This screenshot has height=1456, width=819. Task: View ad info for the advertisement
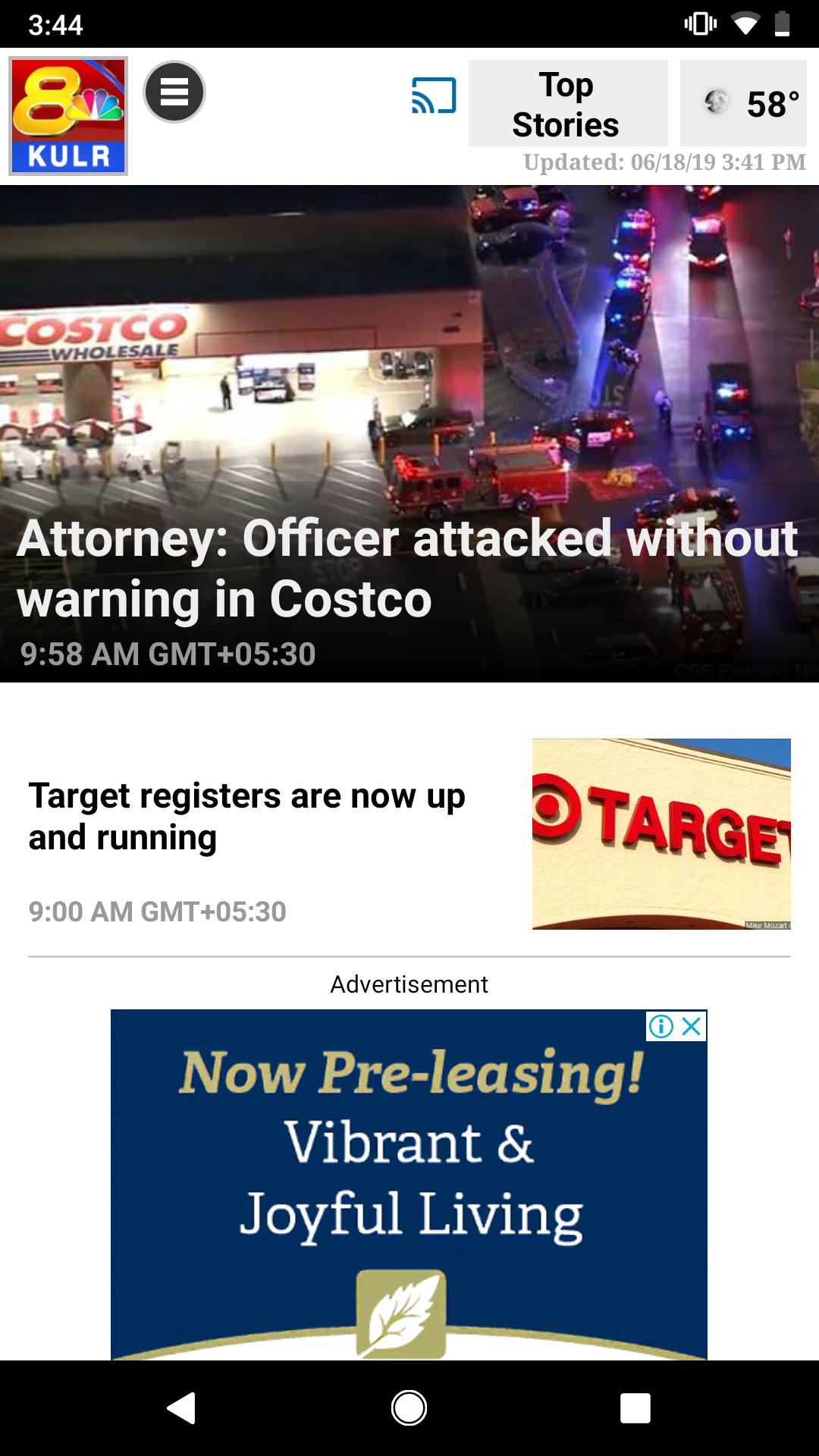(661, 1026)
